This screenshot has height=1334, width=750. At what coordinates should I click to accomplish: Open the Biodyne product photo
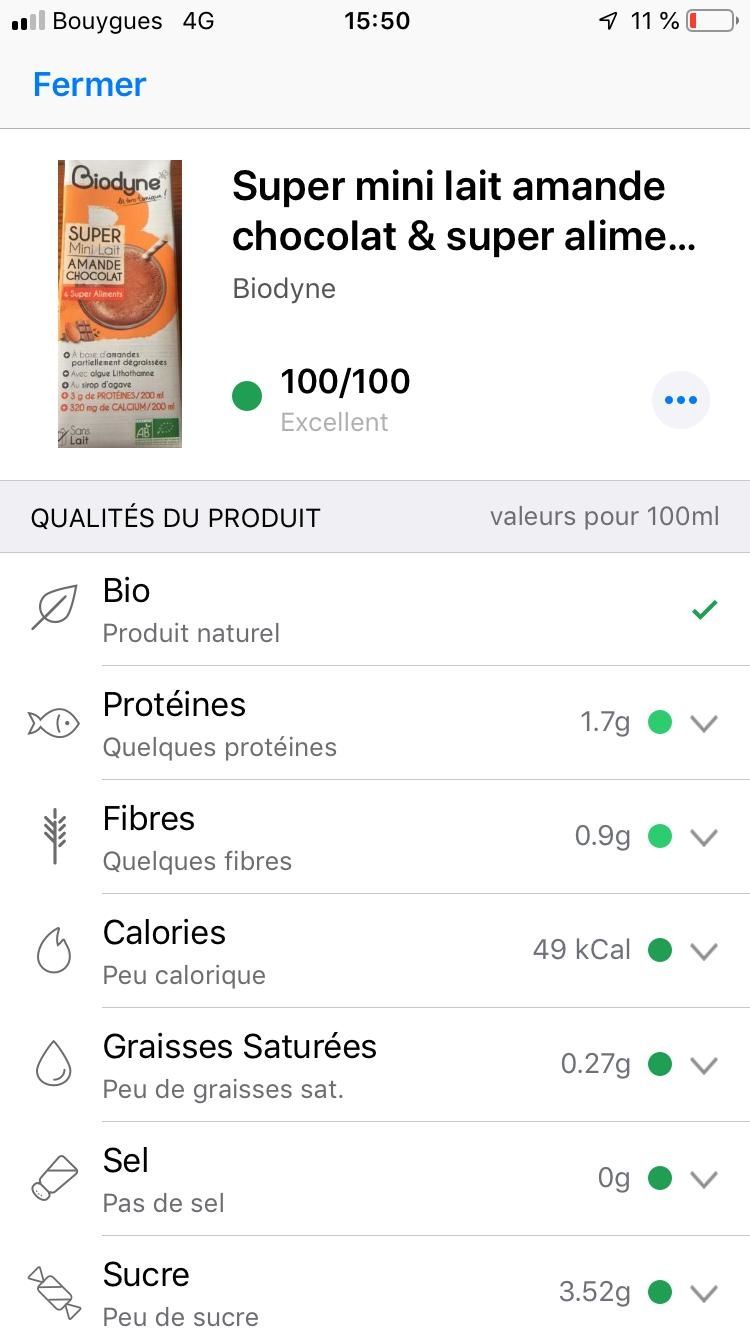[120, 304]
